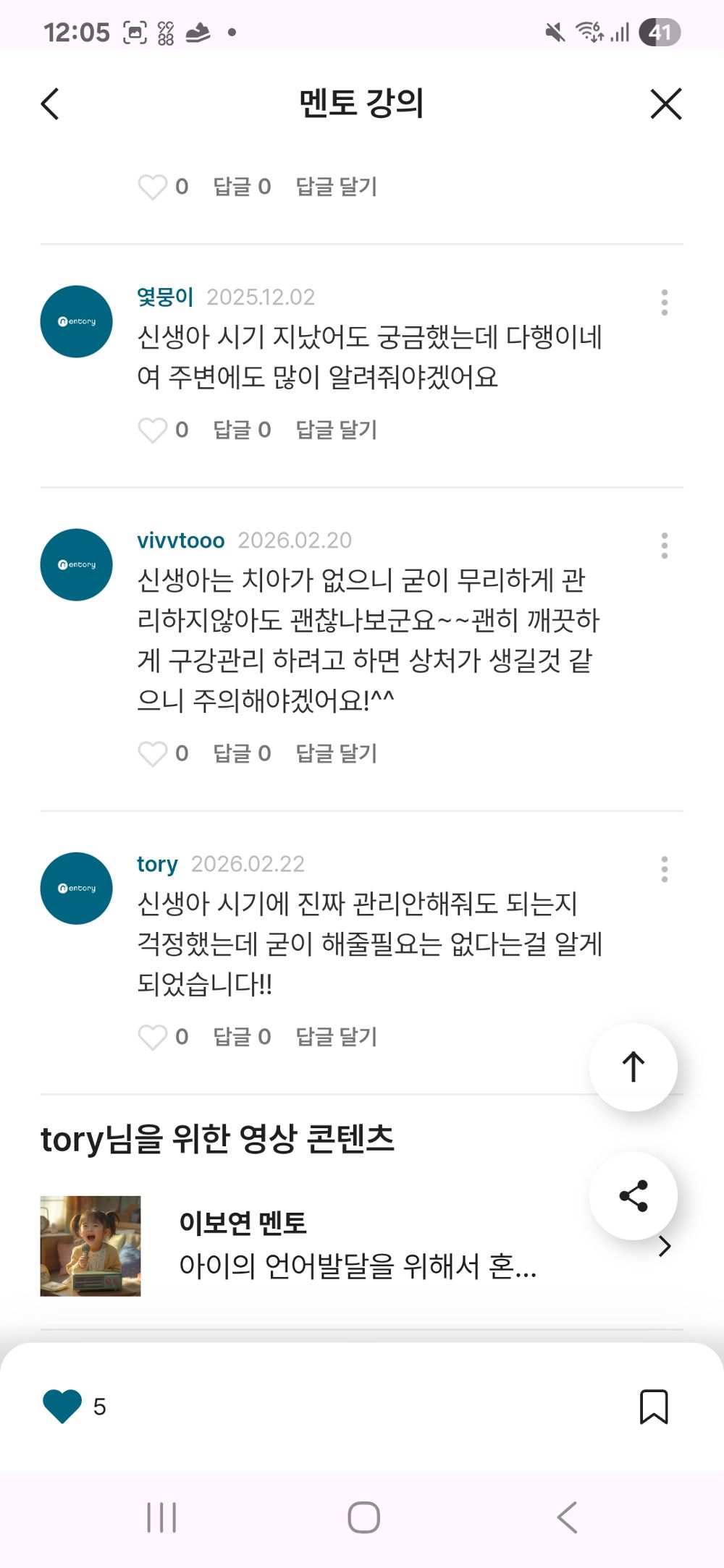The width and height of the screenshot is (724, 1568).
Task: Tap the right chevron beside the video content
Action: click(665, 1246)
